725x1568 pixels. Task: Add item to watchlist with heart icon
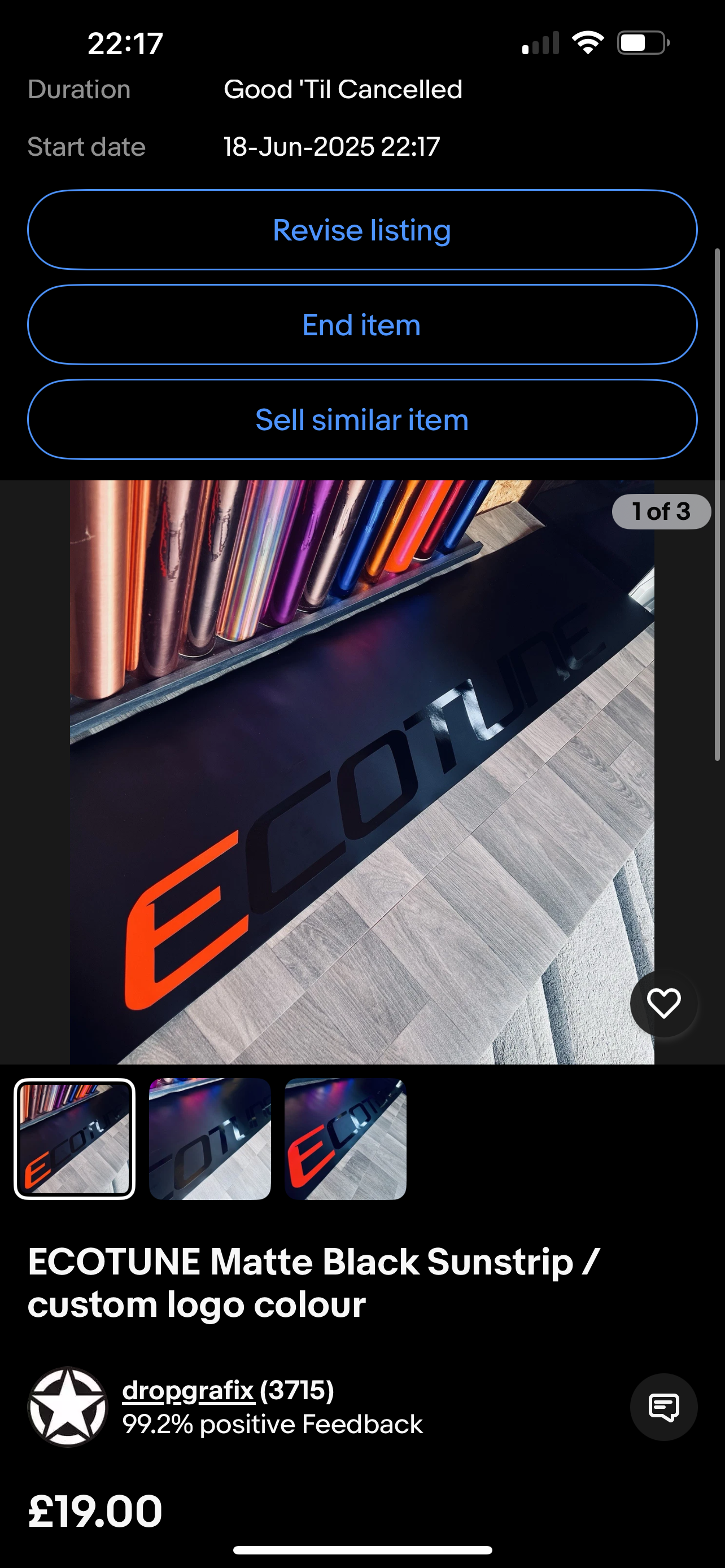click(663, 1003)
